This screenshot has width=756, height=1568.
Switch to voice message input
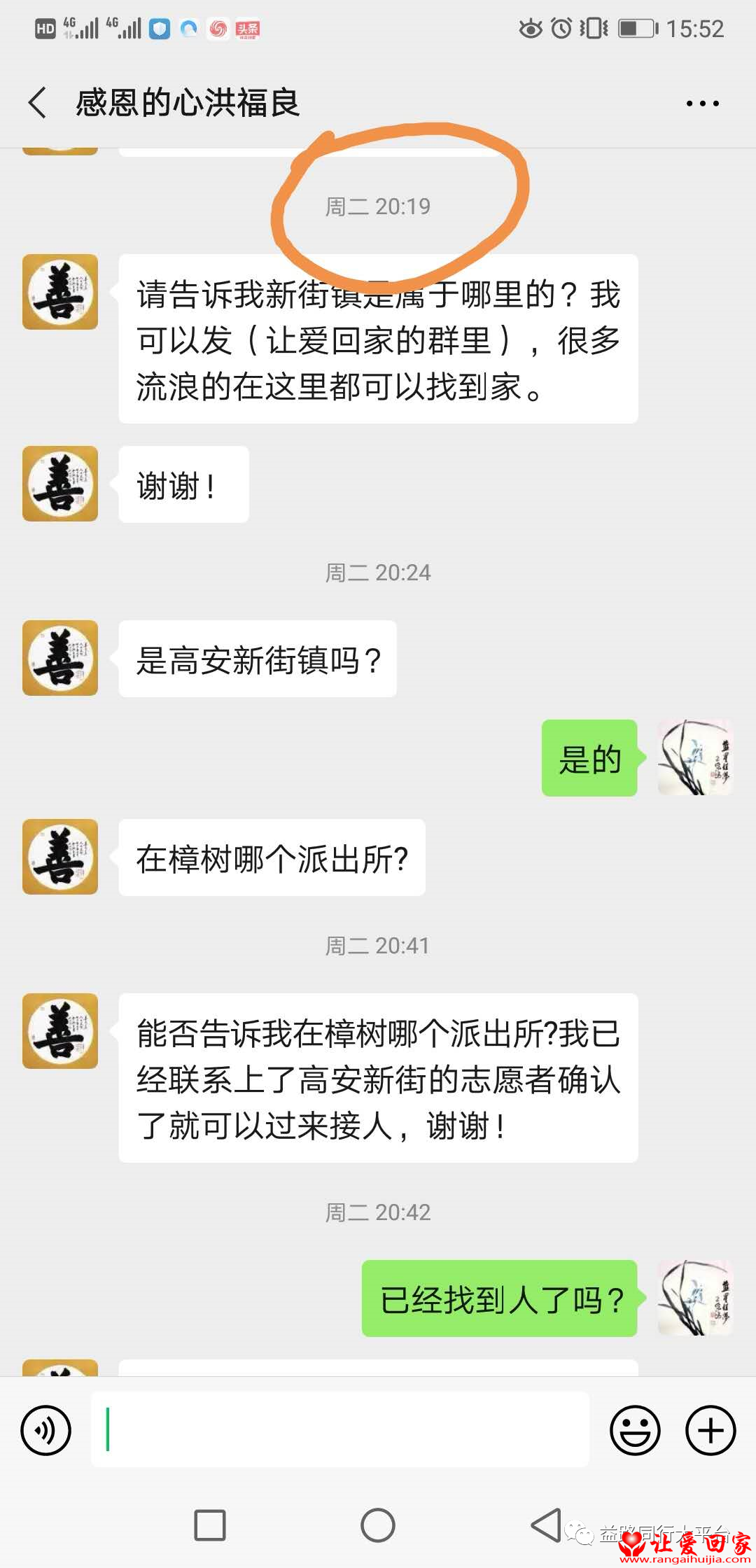point(46,1430)
